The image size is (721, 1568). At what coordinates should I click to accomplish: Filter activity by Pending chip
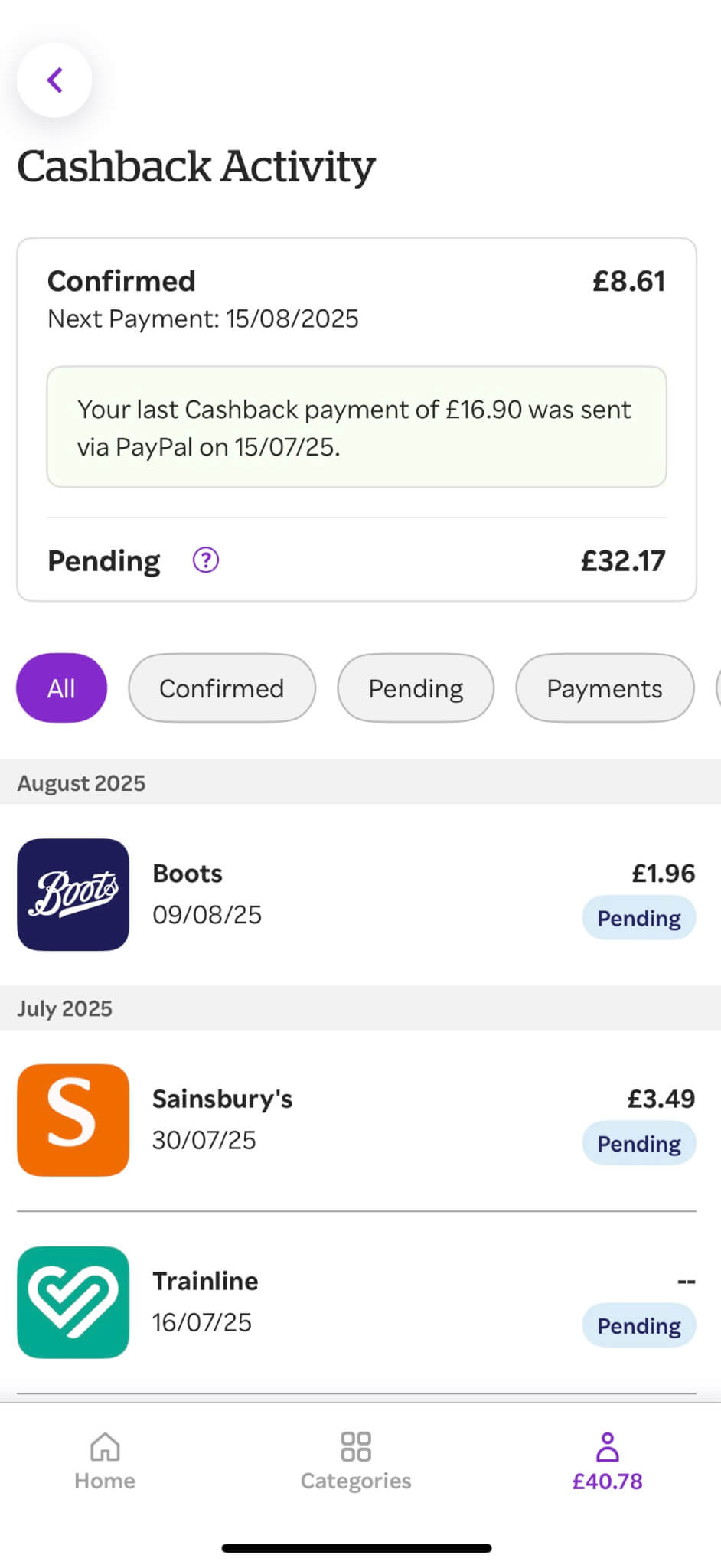[x=416, y=688]
